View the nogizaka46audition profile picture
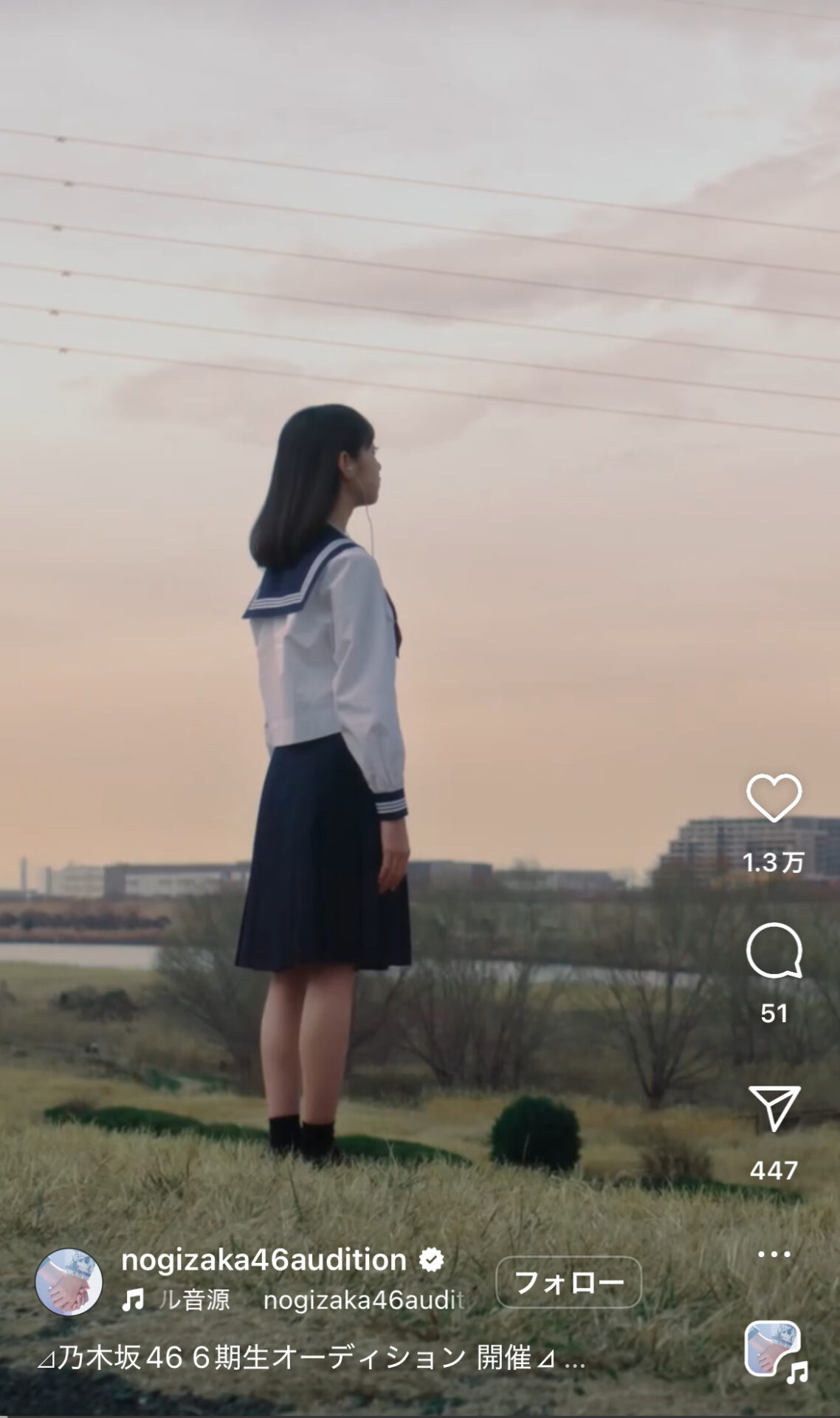840x1418 pixels. coord(69,1282)
